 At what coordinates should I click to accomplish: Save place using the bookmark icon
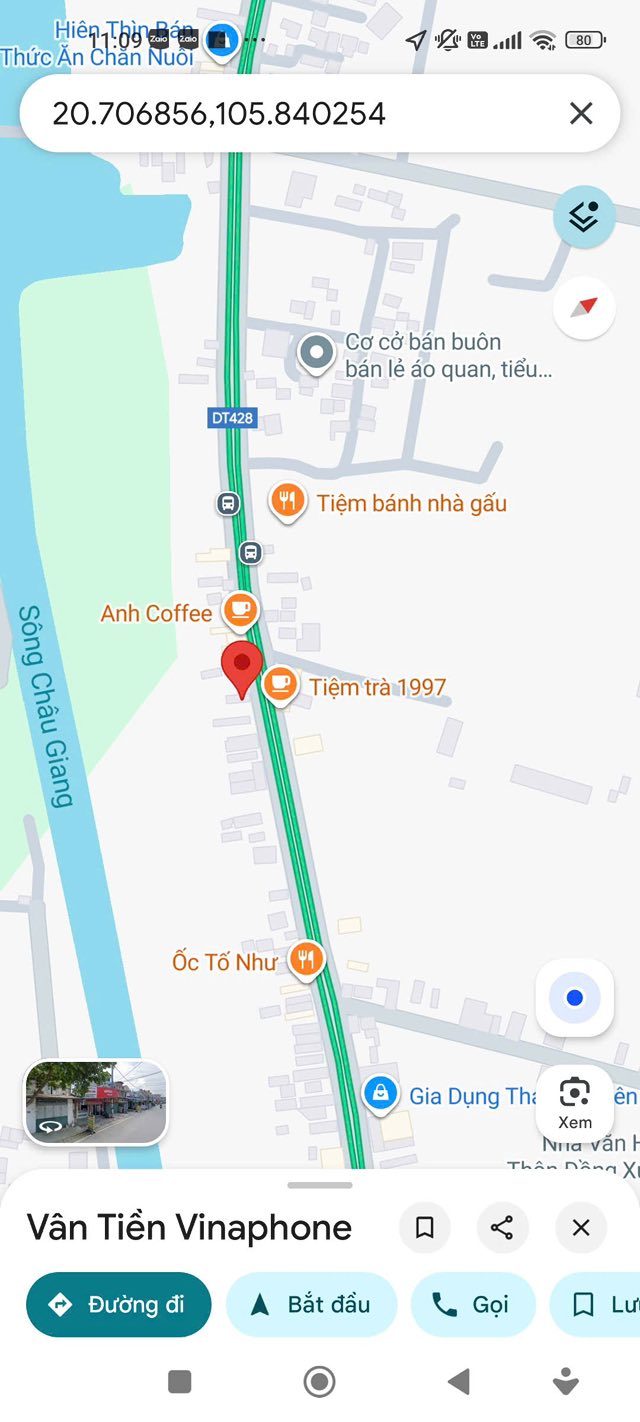coord(424,1227)
